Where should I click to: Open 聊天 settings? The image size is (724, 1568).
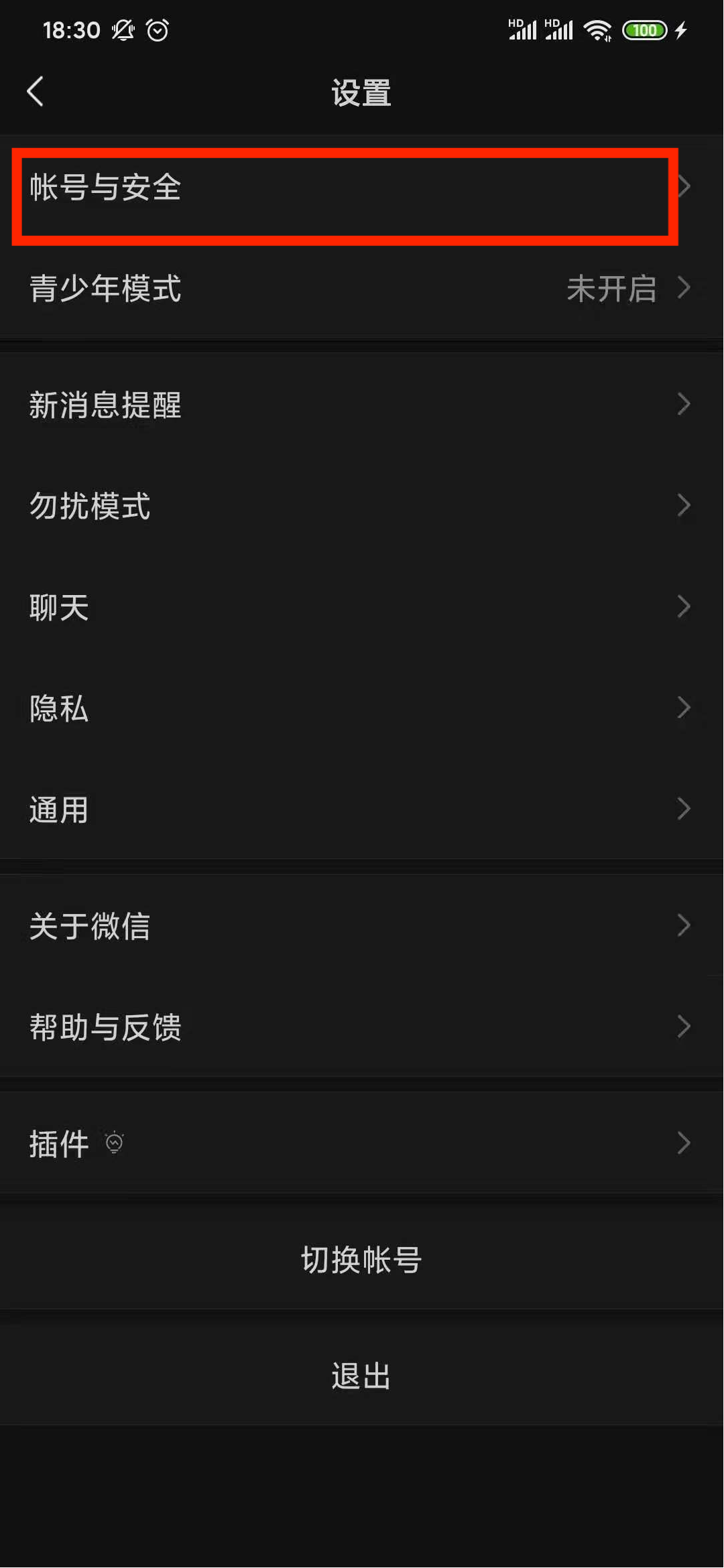click(x=362, y=607)
